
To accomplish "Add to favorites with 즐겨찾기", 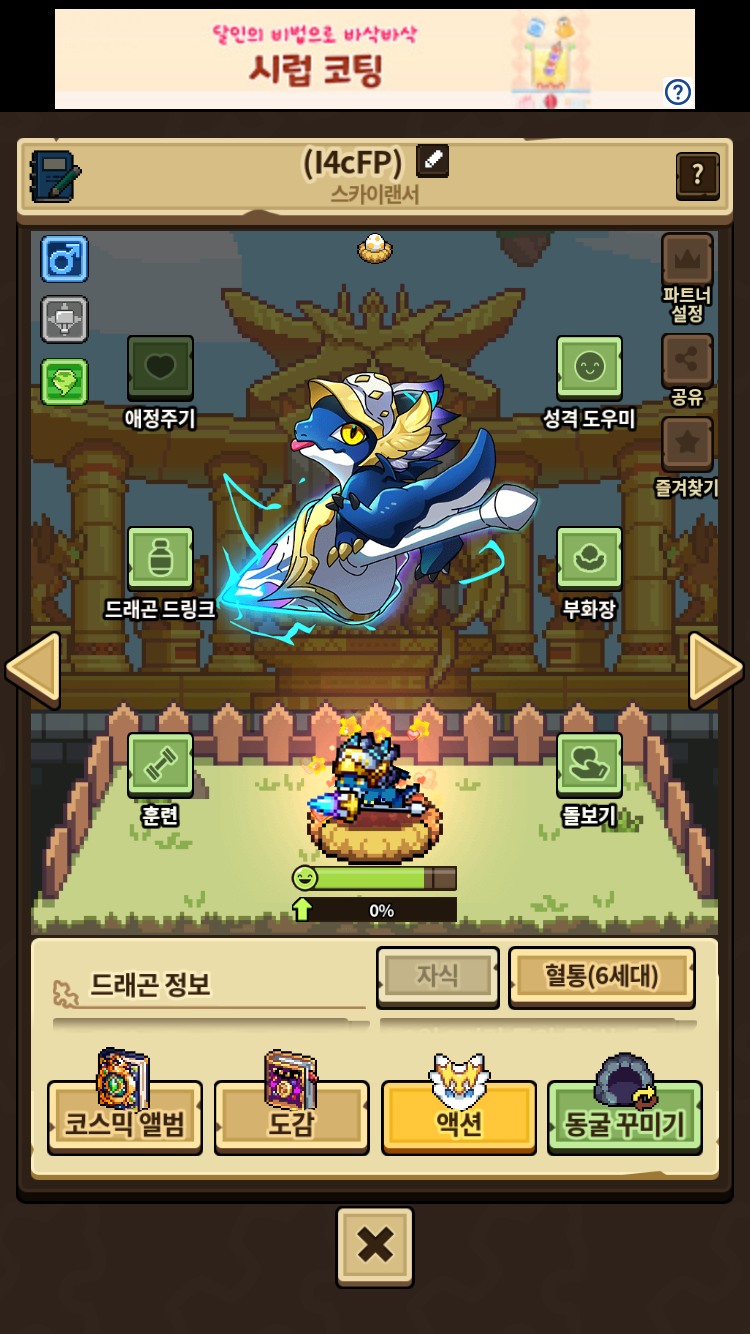I will point(687,445).
